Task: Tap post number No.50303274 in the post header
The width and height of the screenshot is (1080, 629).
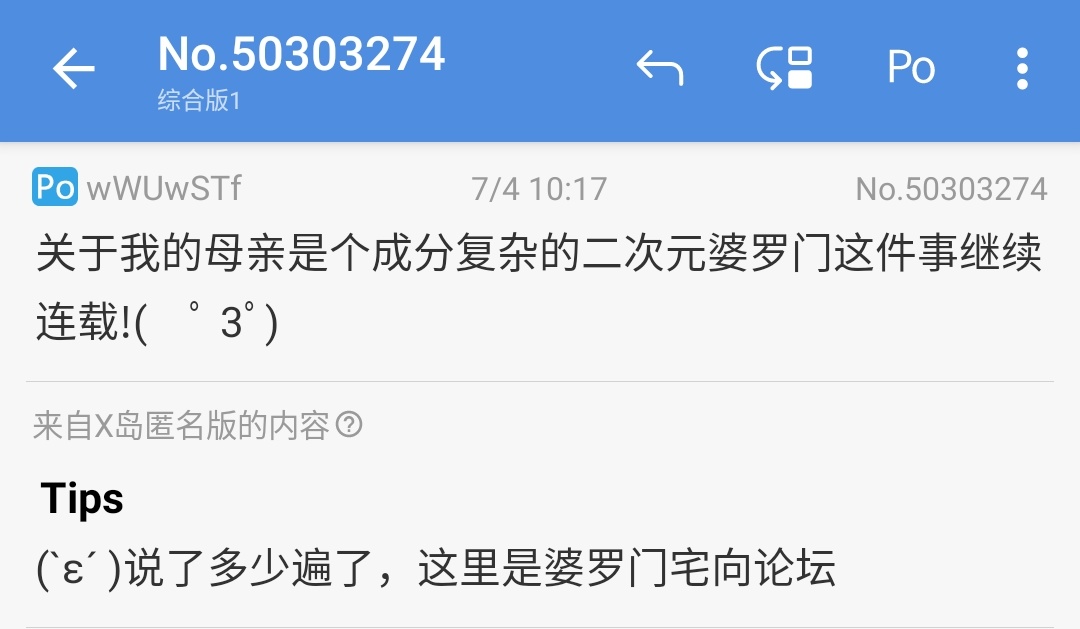Action: [x=951, y=189]
